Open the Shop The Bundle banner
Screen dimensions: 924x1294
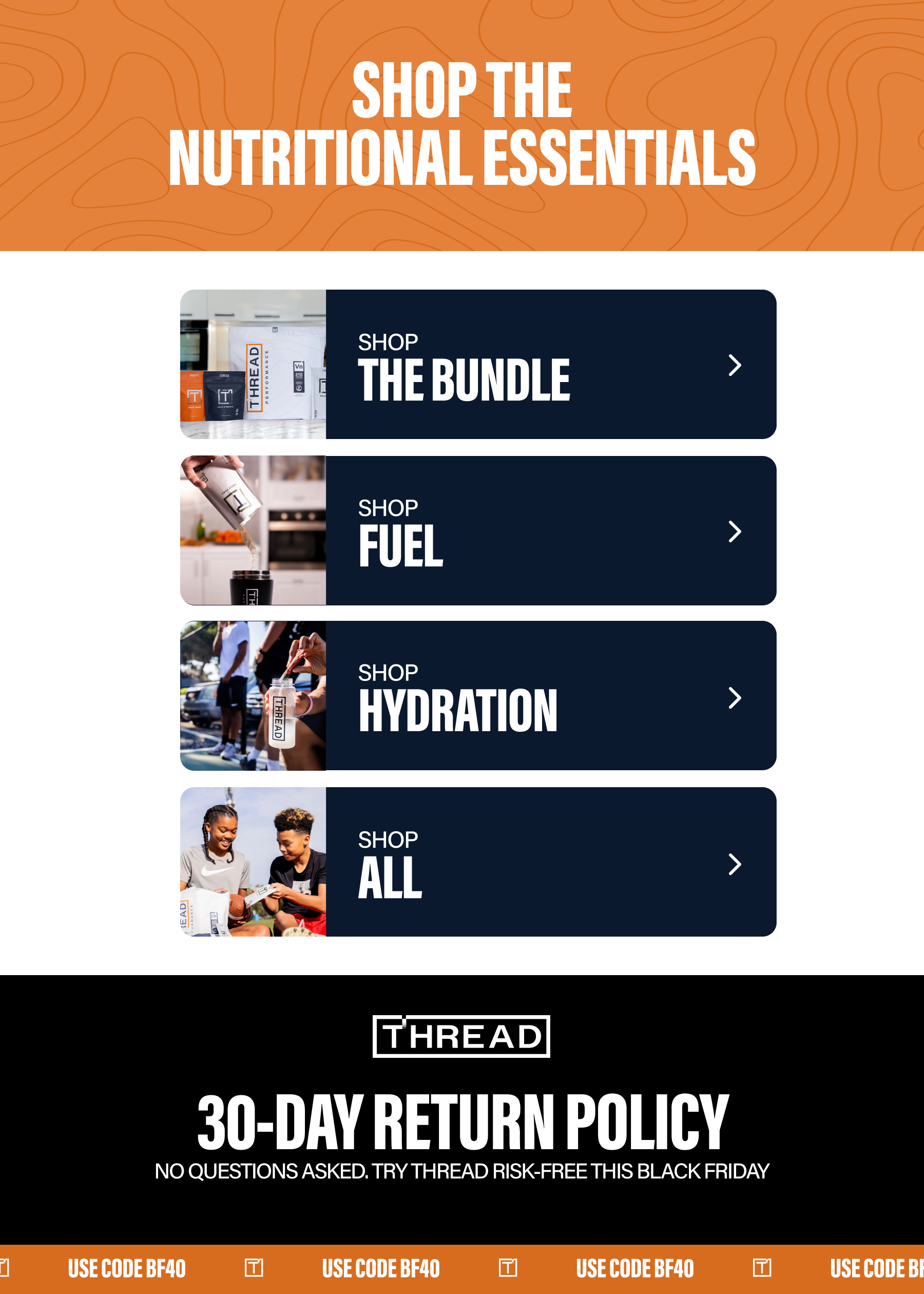coord(478,364)
